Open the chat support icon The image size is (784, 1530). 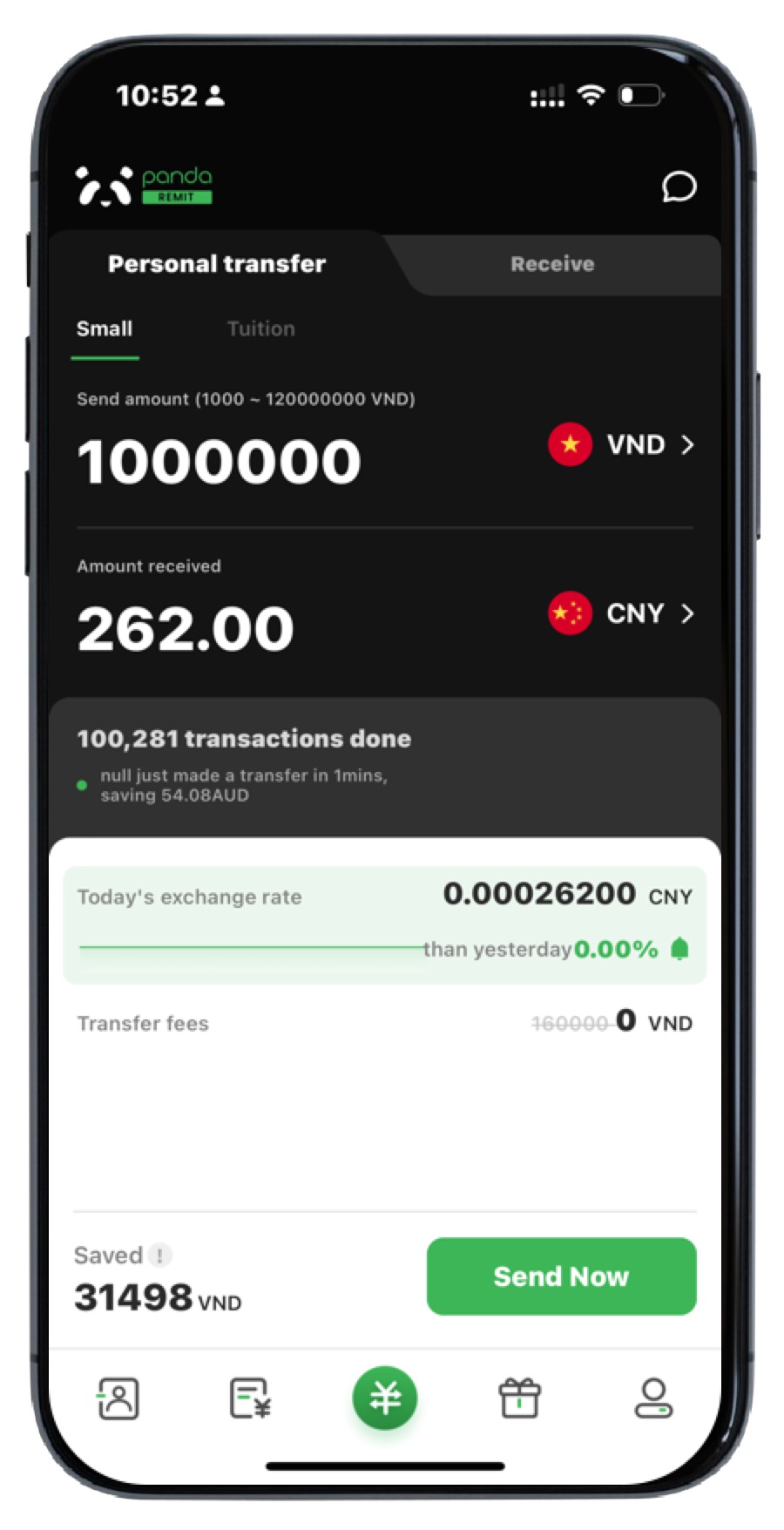coord(678,186)
